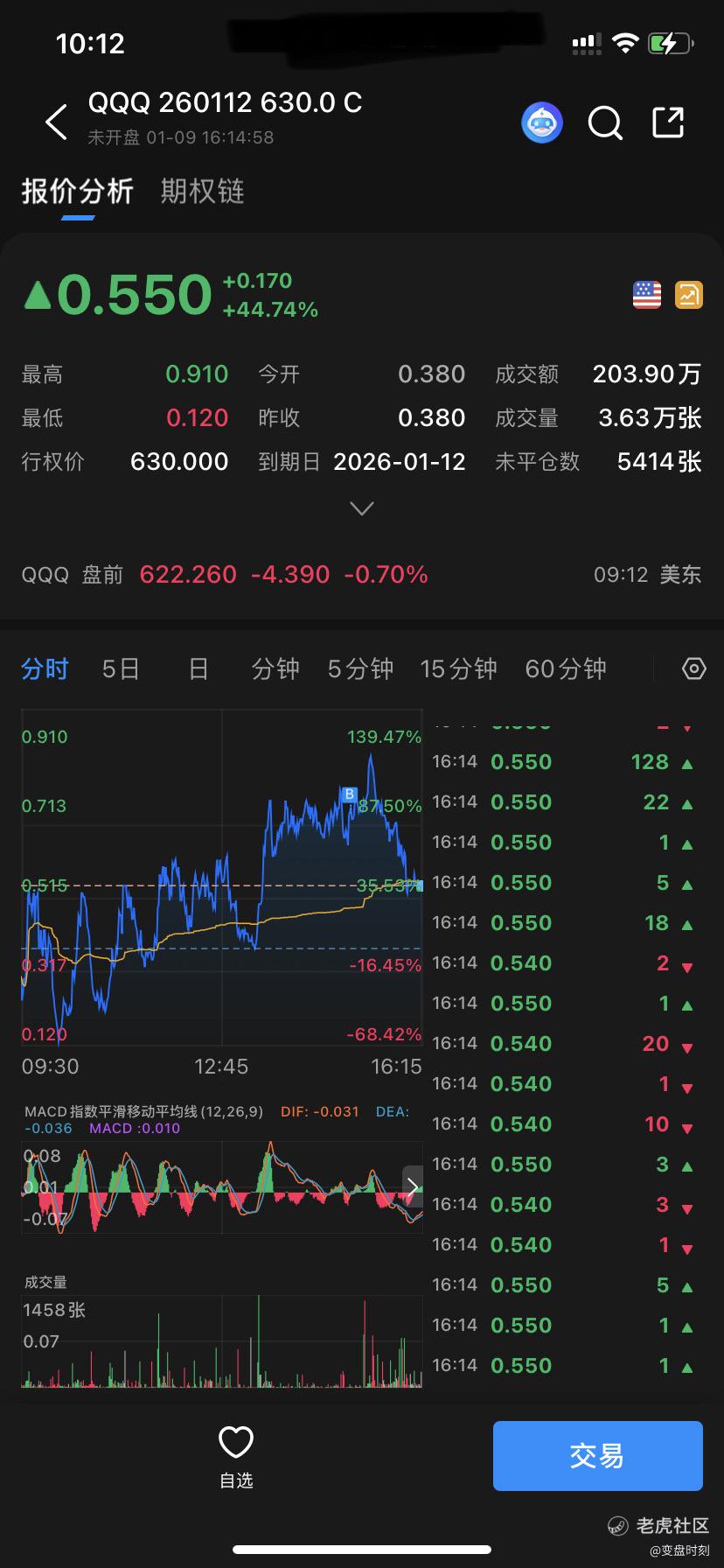Switch chart to 5日 view

tap(121, 669)
